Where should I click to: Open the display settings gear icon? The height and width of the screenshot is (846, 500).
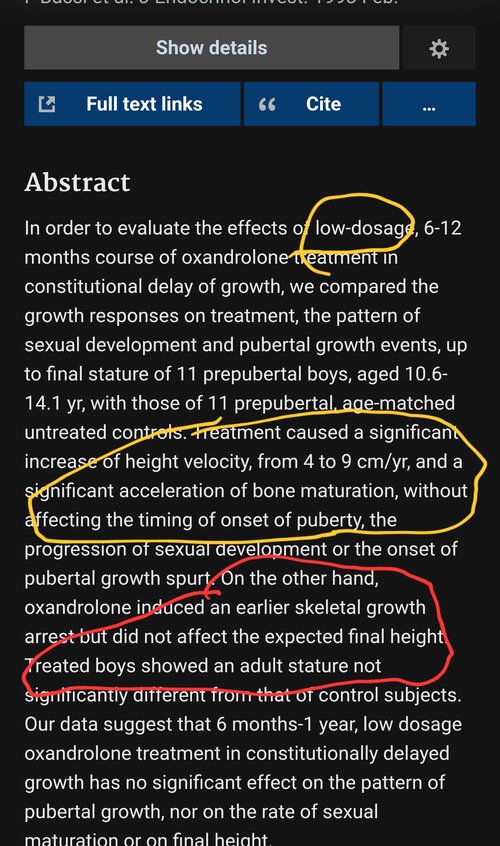(x=439, y=48)
